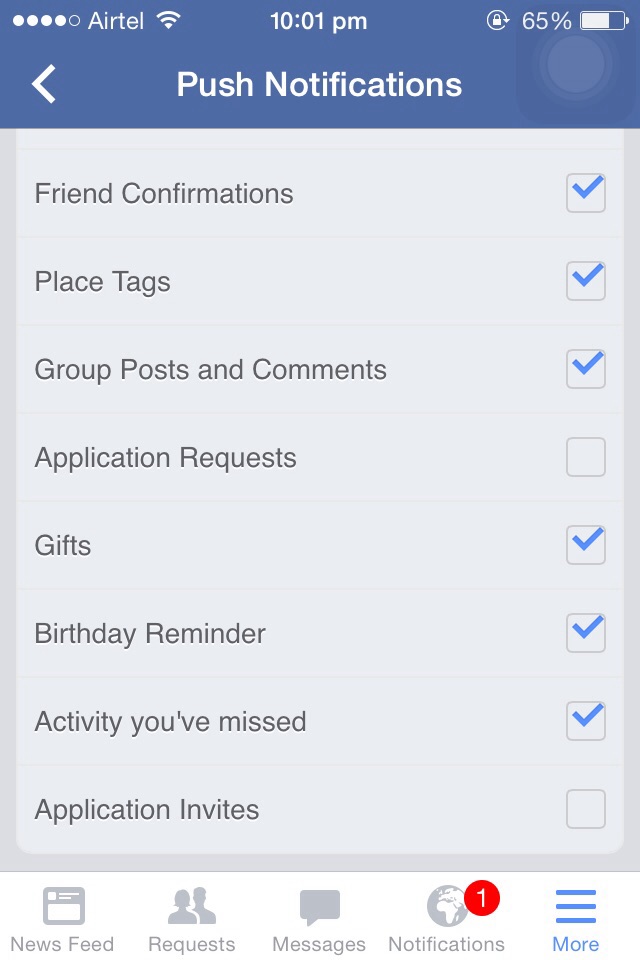Uncheck Group Posts and Comments

pos(585,369)
